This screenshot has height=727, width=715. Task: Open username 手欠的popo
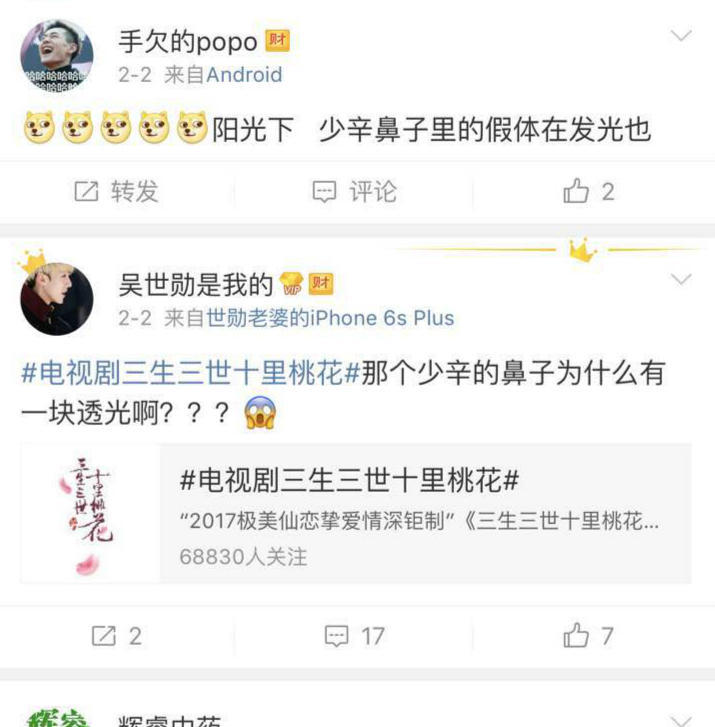pyautogui.click(x=188, y=43)
